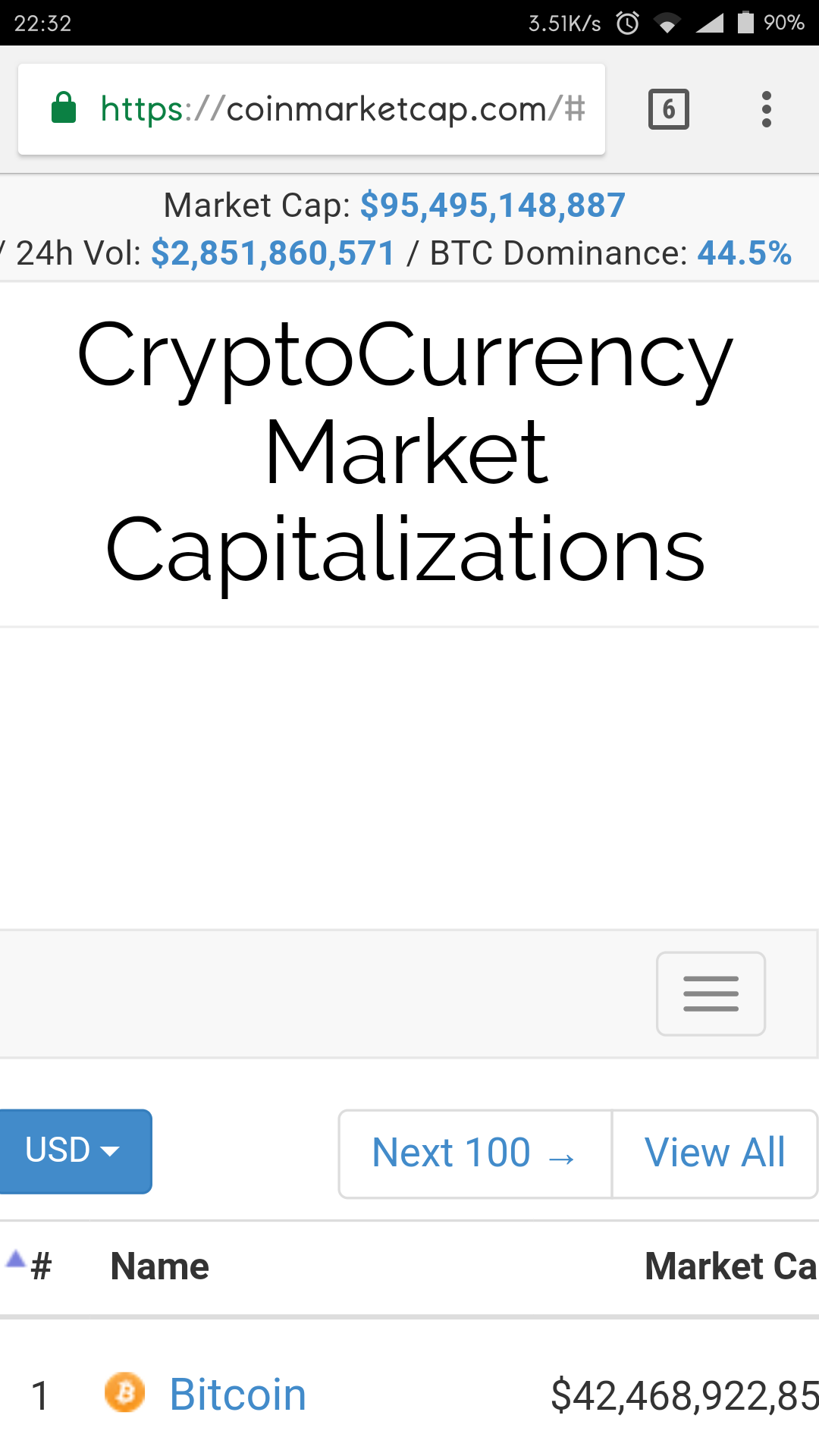Select the View All button
The height and width of the screenshot is (1456, 819).
coord(714,1153)
